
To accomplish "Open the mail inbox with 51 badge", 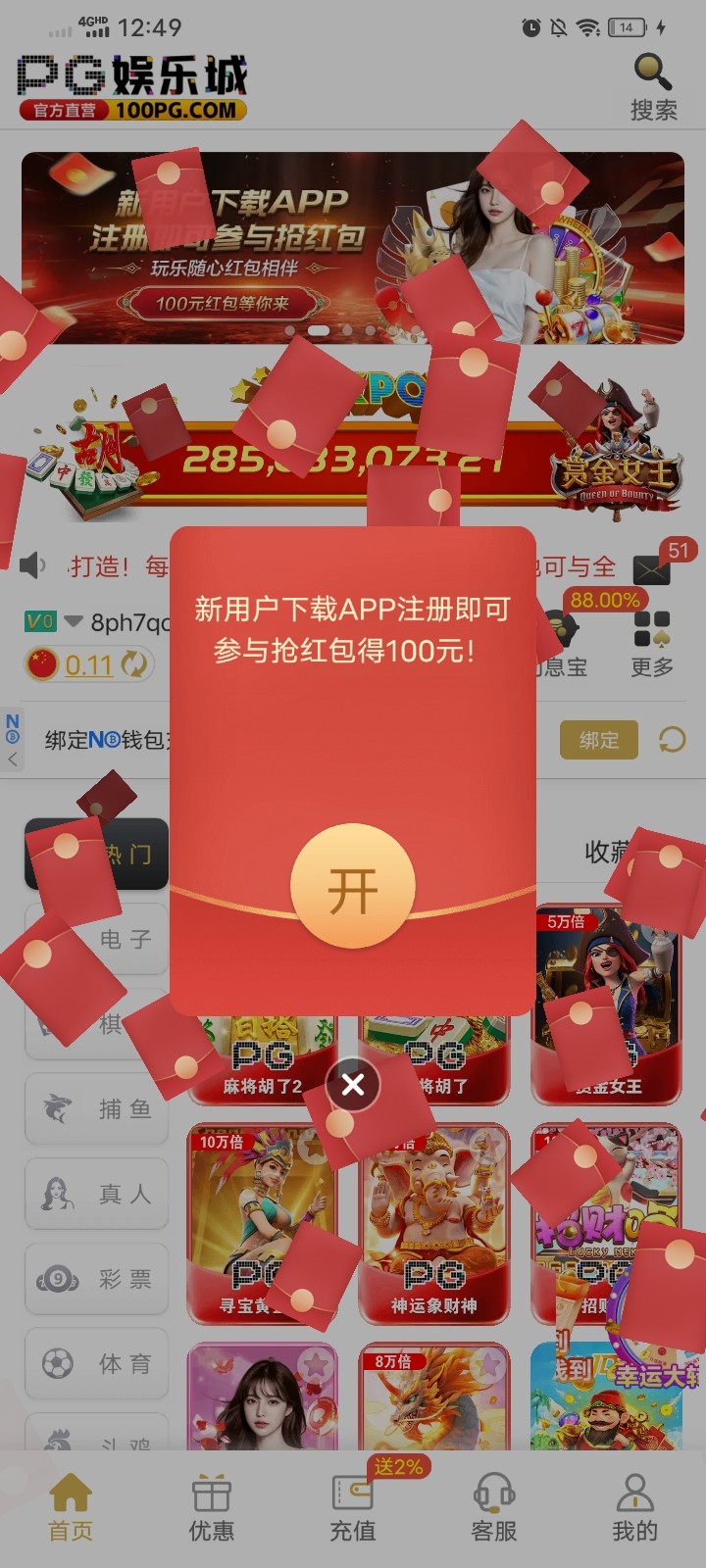I will (x=651, y=568).
